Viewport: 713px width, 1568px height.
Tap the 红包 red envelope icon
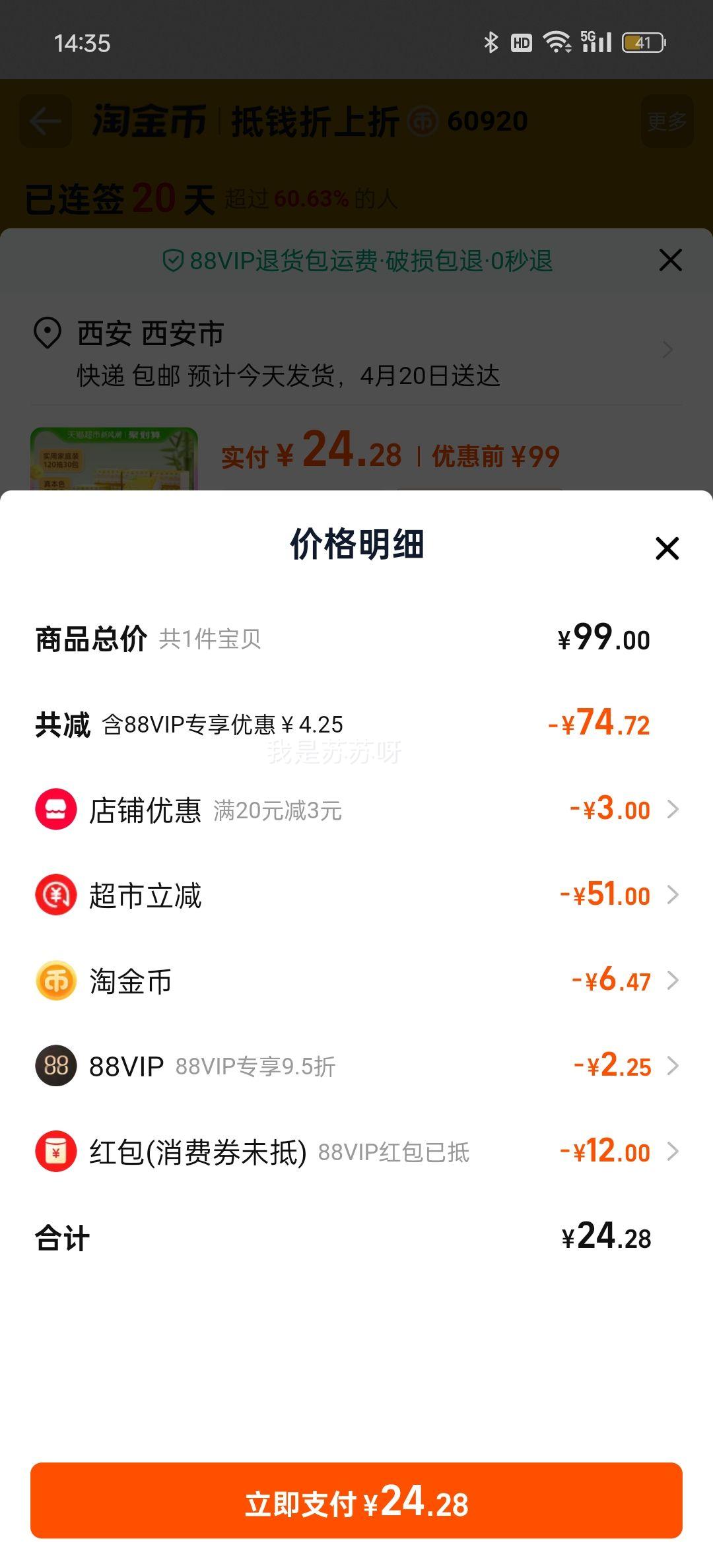point(56,1151)
